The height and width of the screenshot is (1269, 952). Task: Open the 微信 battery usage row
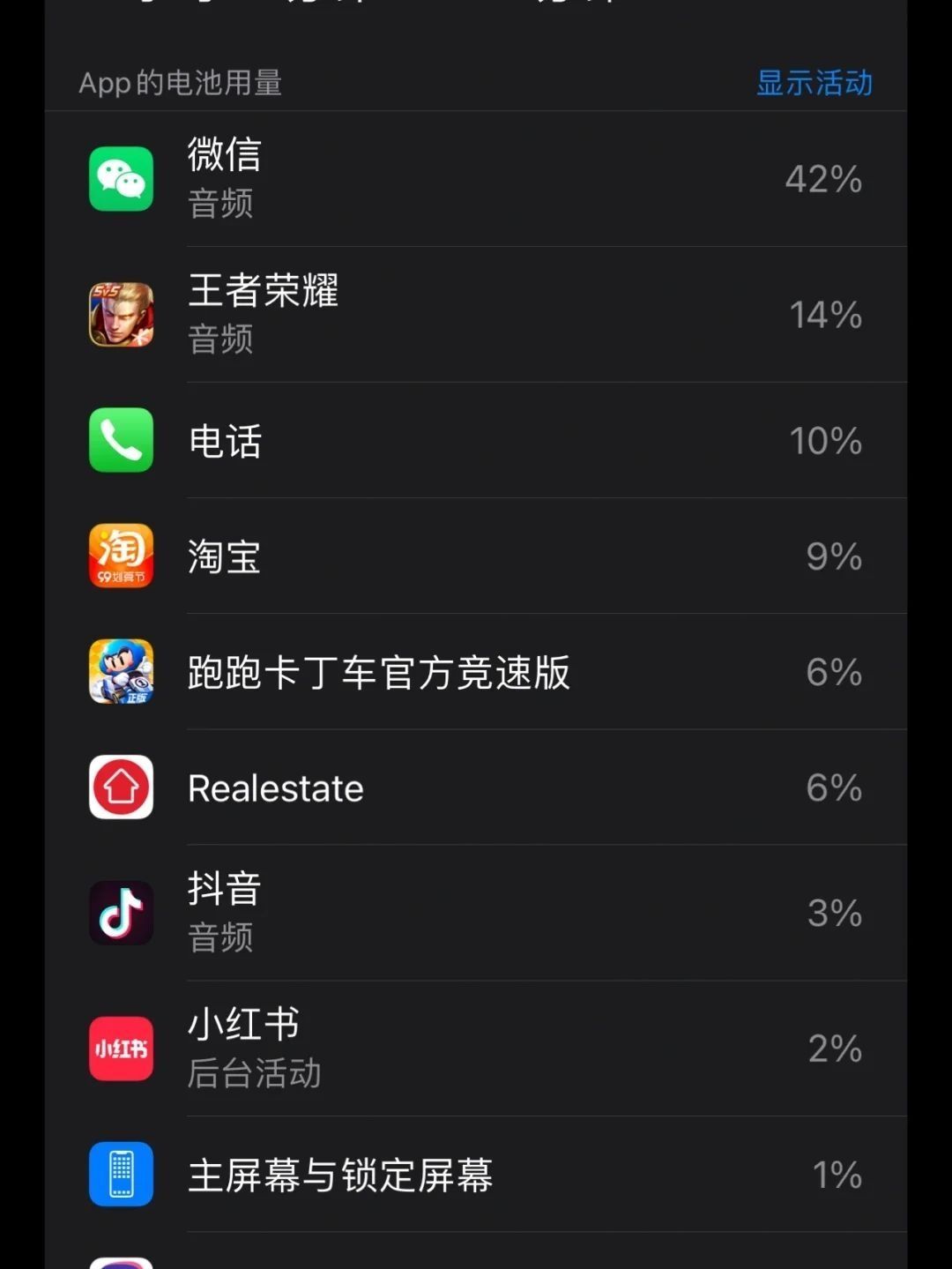(476, 179)
